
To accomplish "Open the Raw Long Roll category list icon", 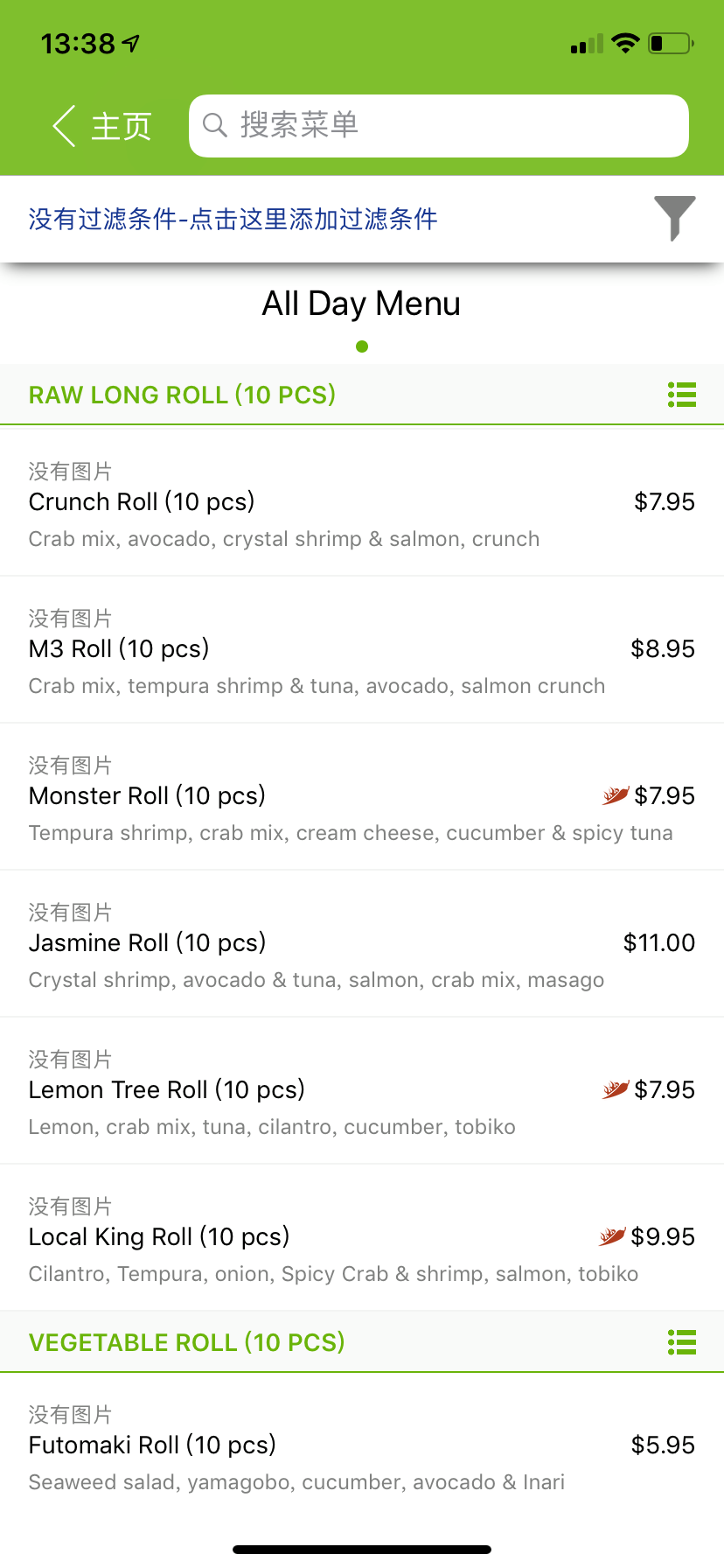I will click(681, 395).
